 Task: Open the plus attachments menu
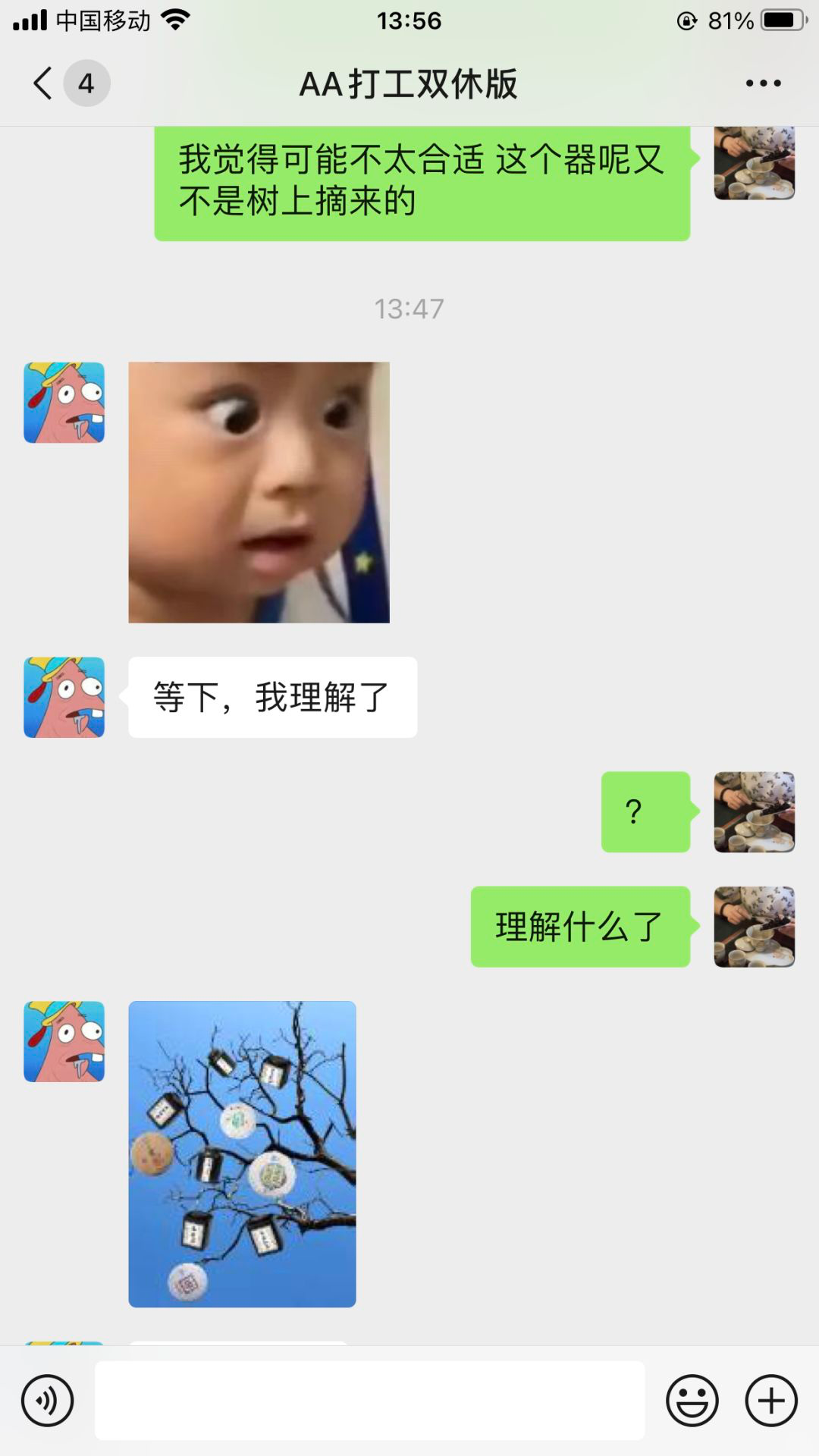tap(771, 1401)
